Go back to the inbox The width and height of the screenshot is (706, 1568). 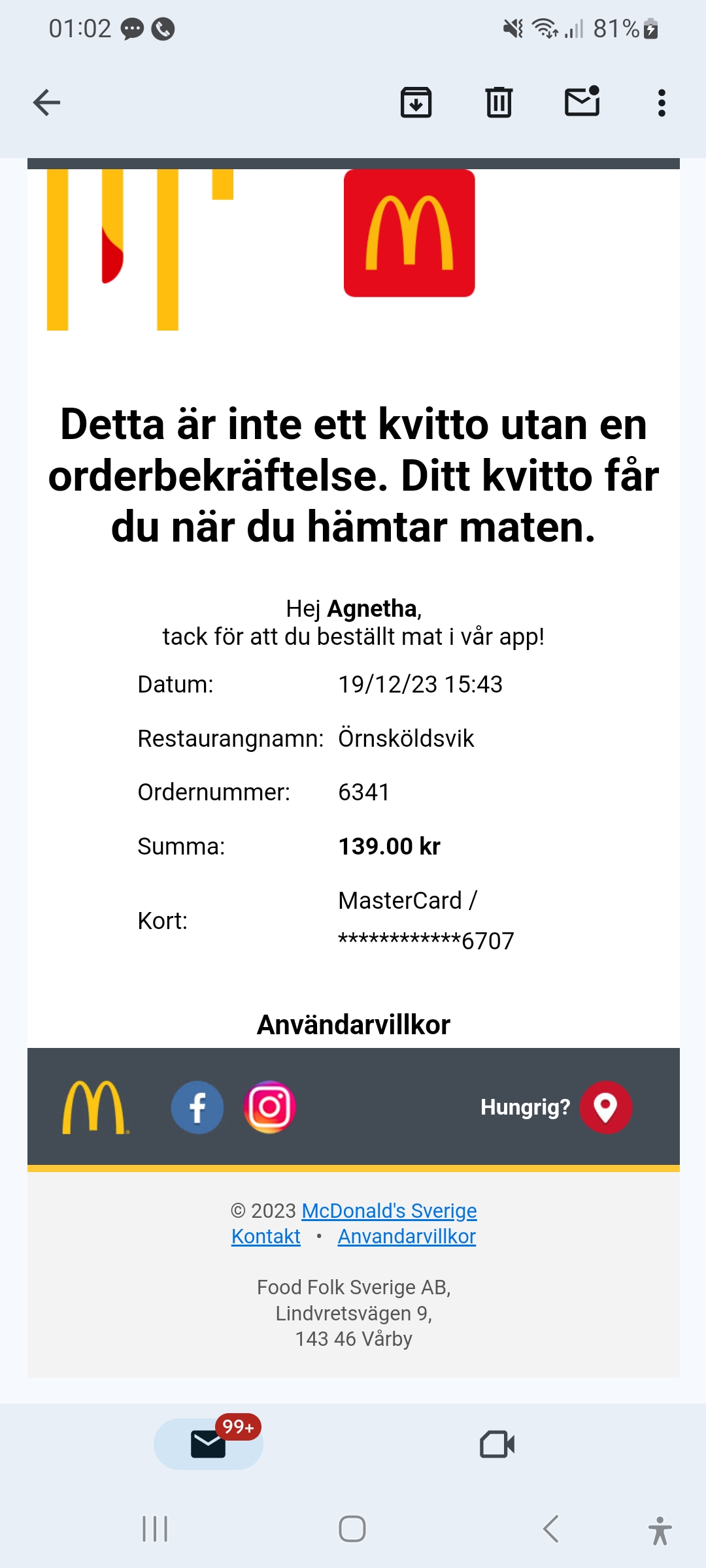46,103
